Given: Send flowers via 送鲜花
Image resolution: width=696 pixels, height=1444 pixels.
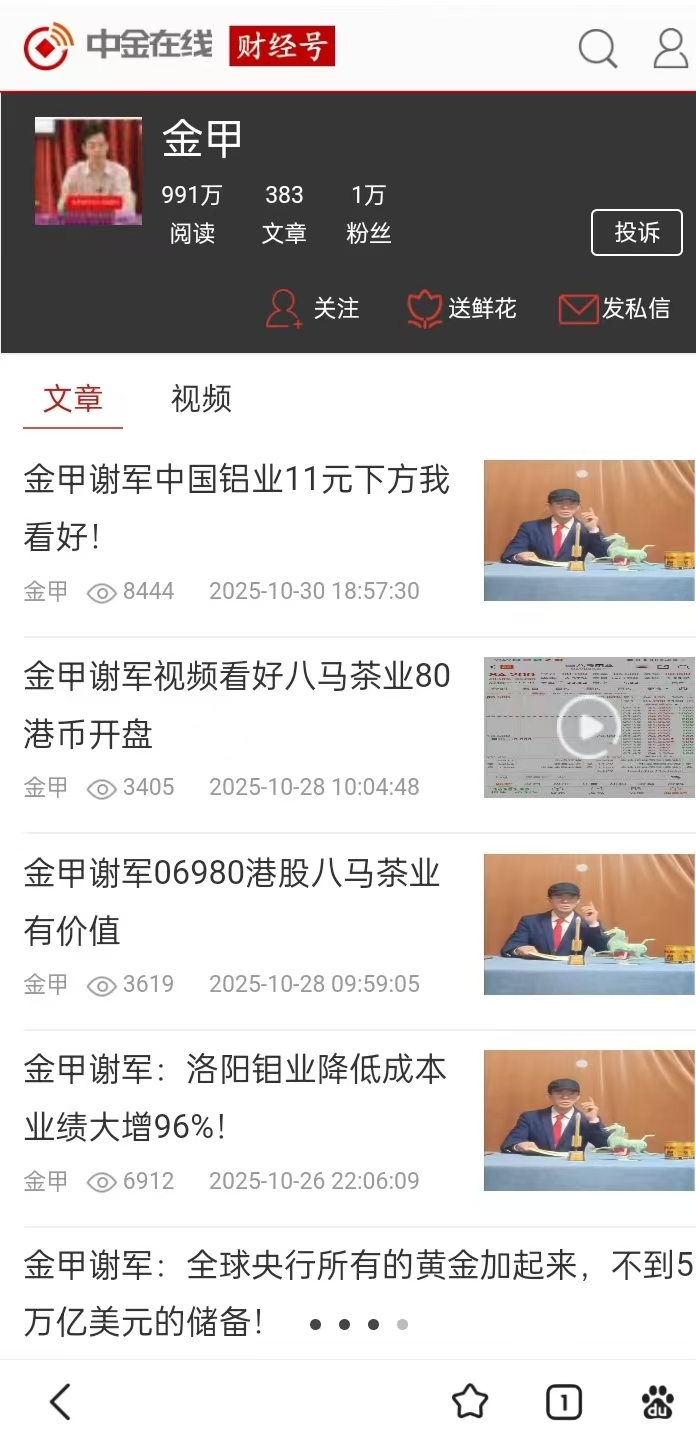Looking at the screenshot, I should tap(462, 308).
